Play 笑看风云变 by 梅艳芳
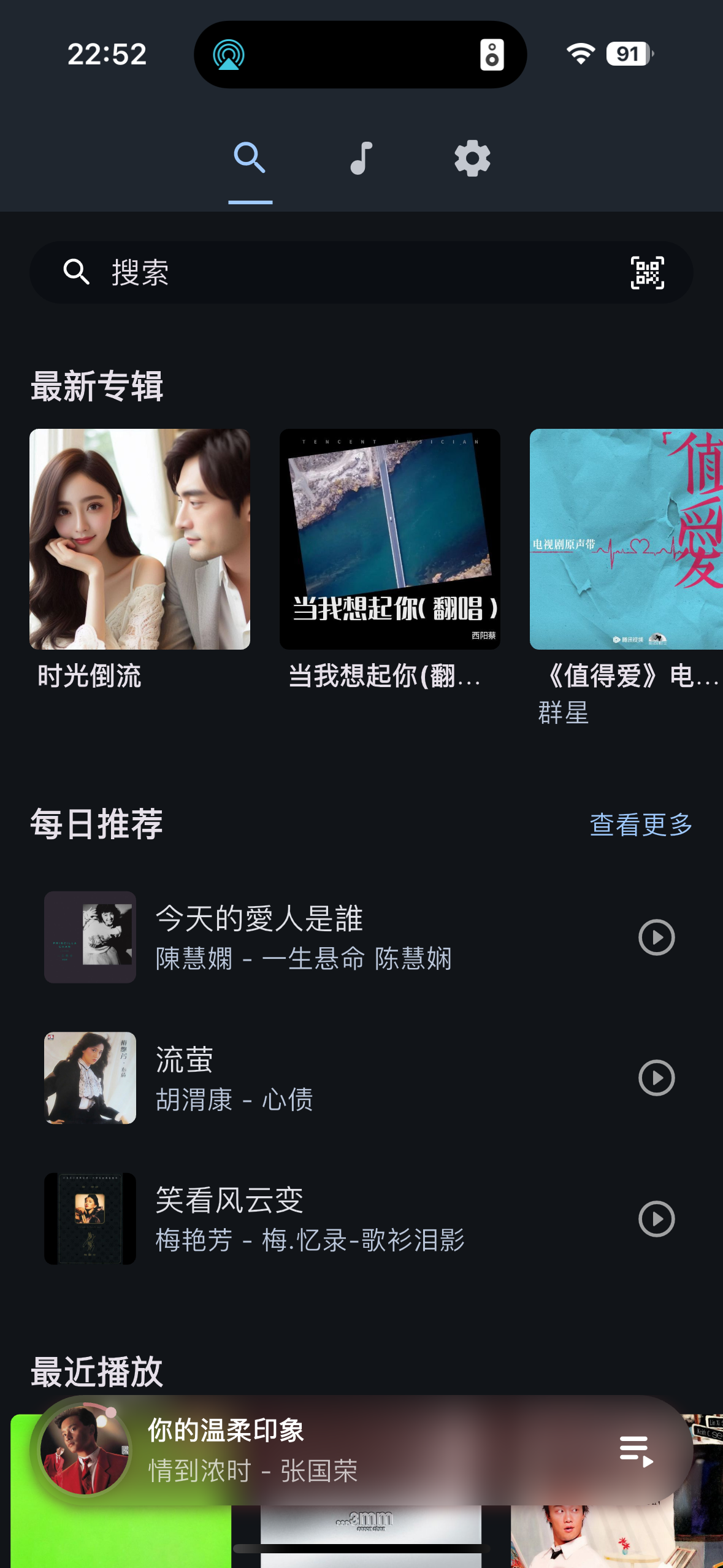Screen dimensions: 723x1568 656,1219
